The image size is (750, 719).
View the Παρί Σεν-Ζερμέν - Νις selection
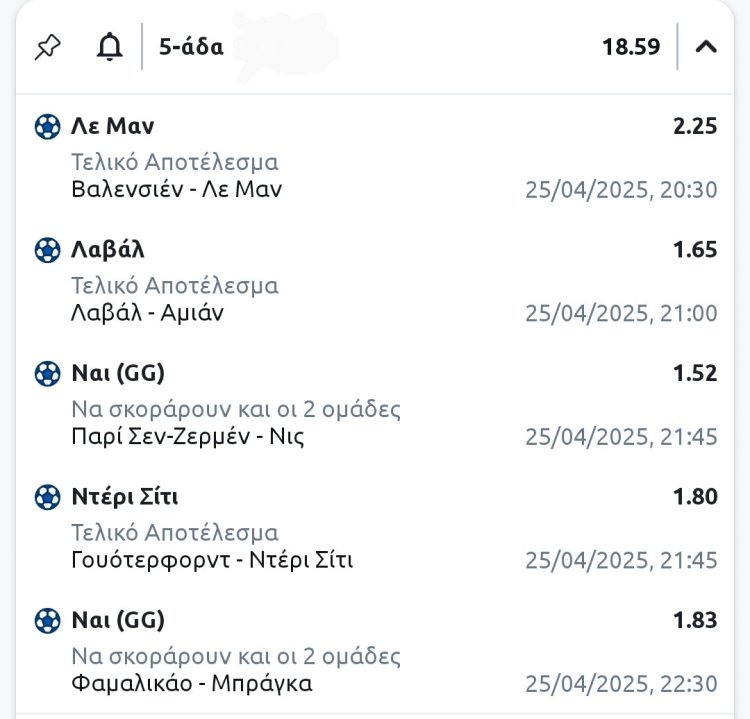pyautogui.click(x=188, y=437)
